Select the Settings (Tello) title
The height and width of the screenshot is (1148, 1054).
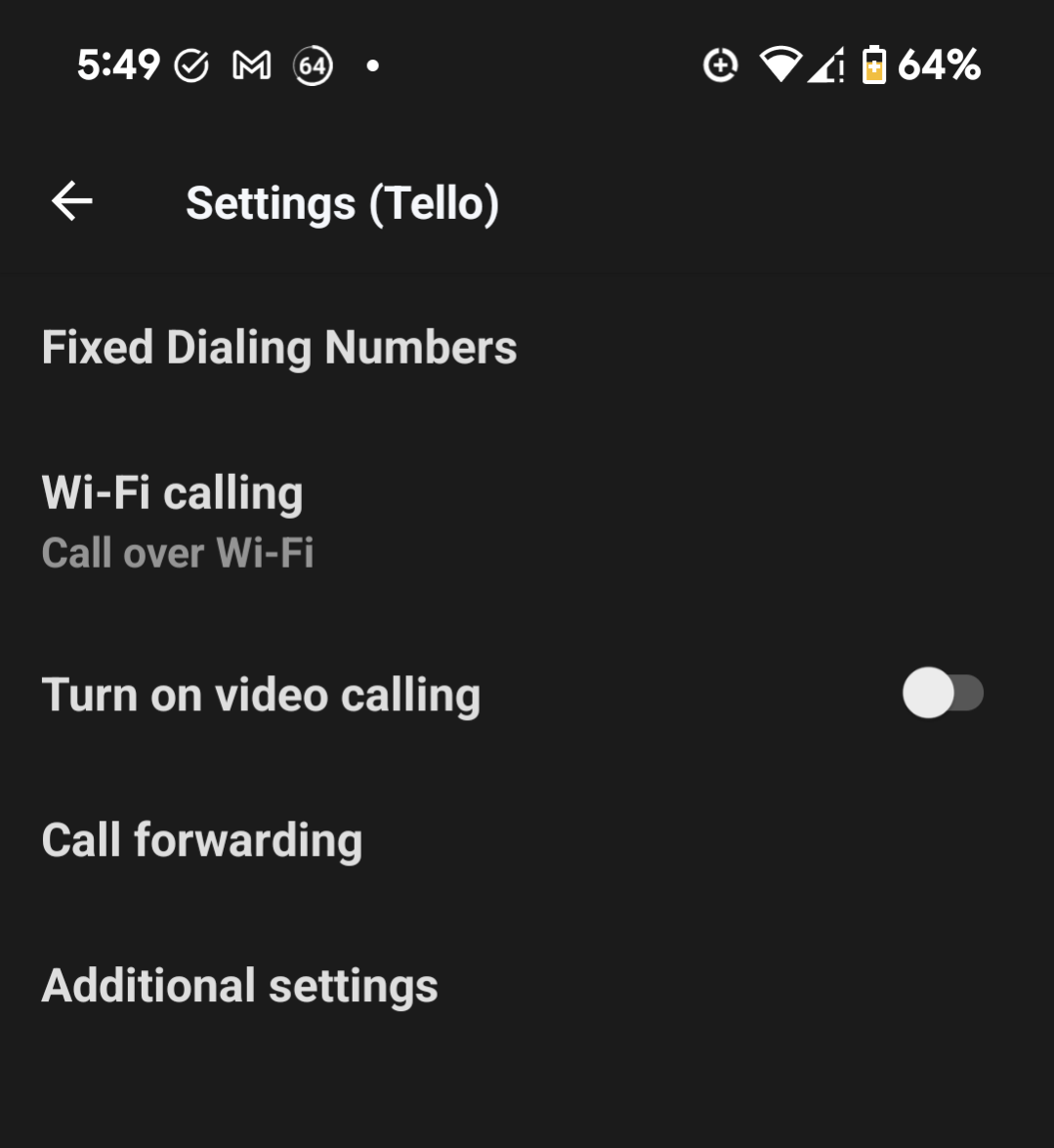(341, 202)
